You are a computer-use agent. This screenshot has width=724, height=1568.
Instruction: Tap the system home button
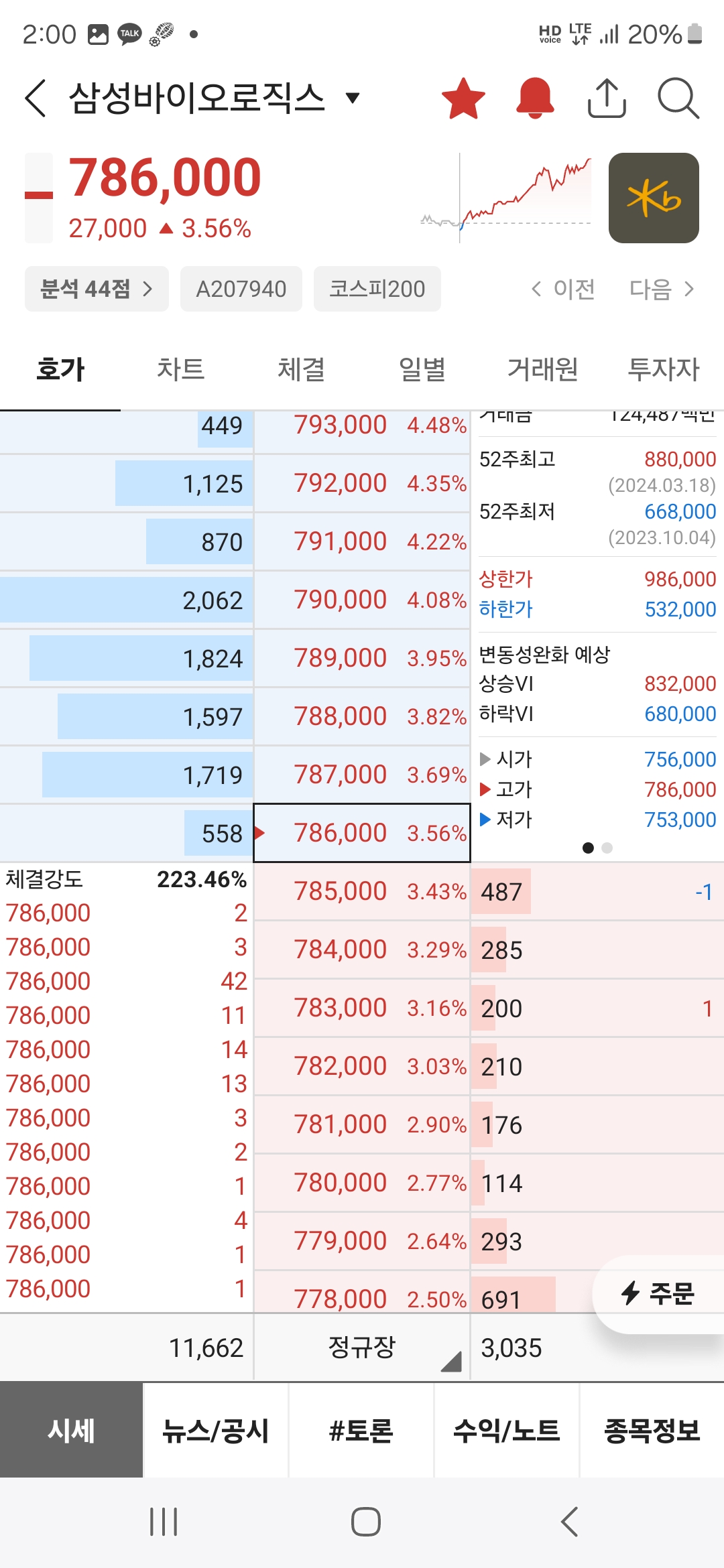coord(366,1522)
